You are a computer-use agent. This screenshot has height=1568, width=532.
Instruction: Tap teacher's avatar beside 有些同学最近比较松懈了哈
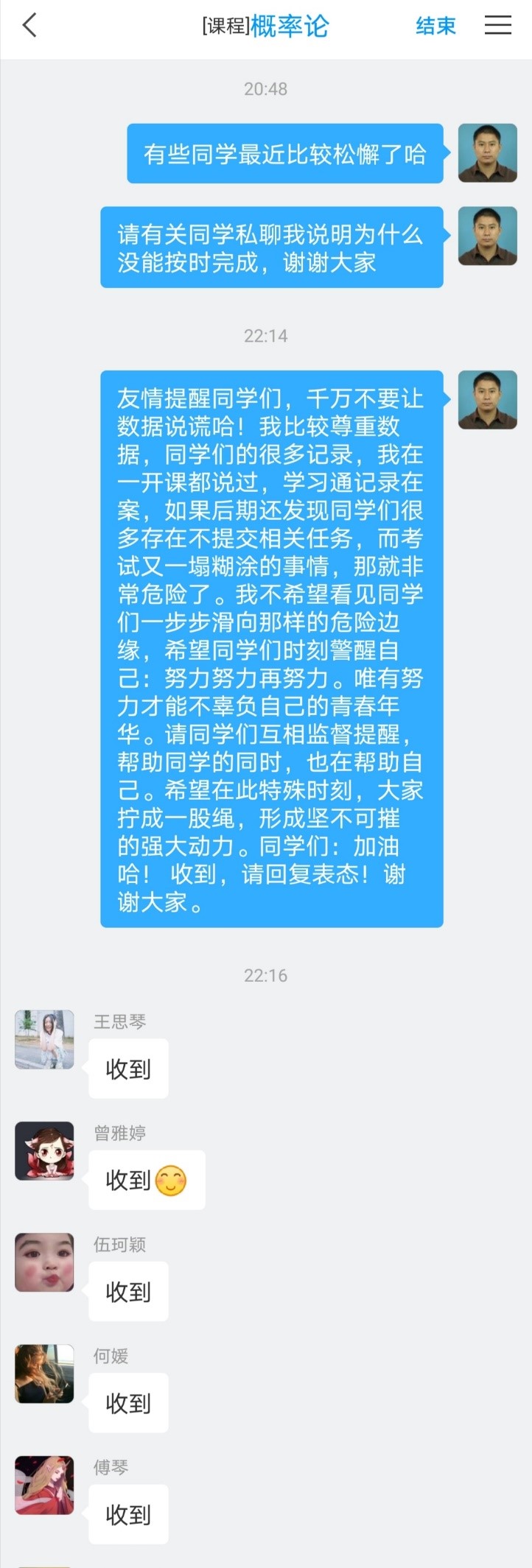click(487, 153)
